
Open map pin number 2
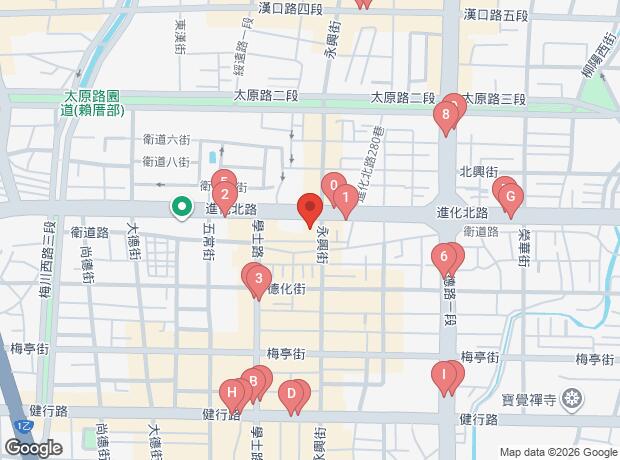(225, 195)
